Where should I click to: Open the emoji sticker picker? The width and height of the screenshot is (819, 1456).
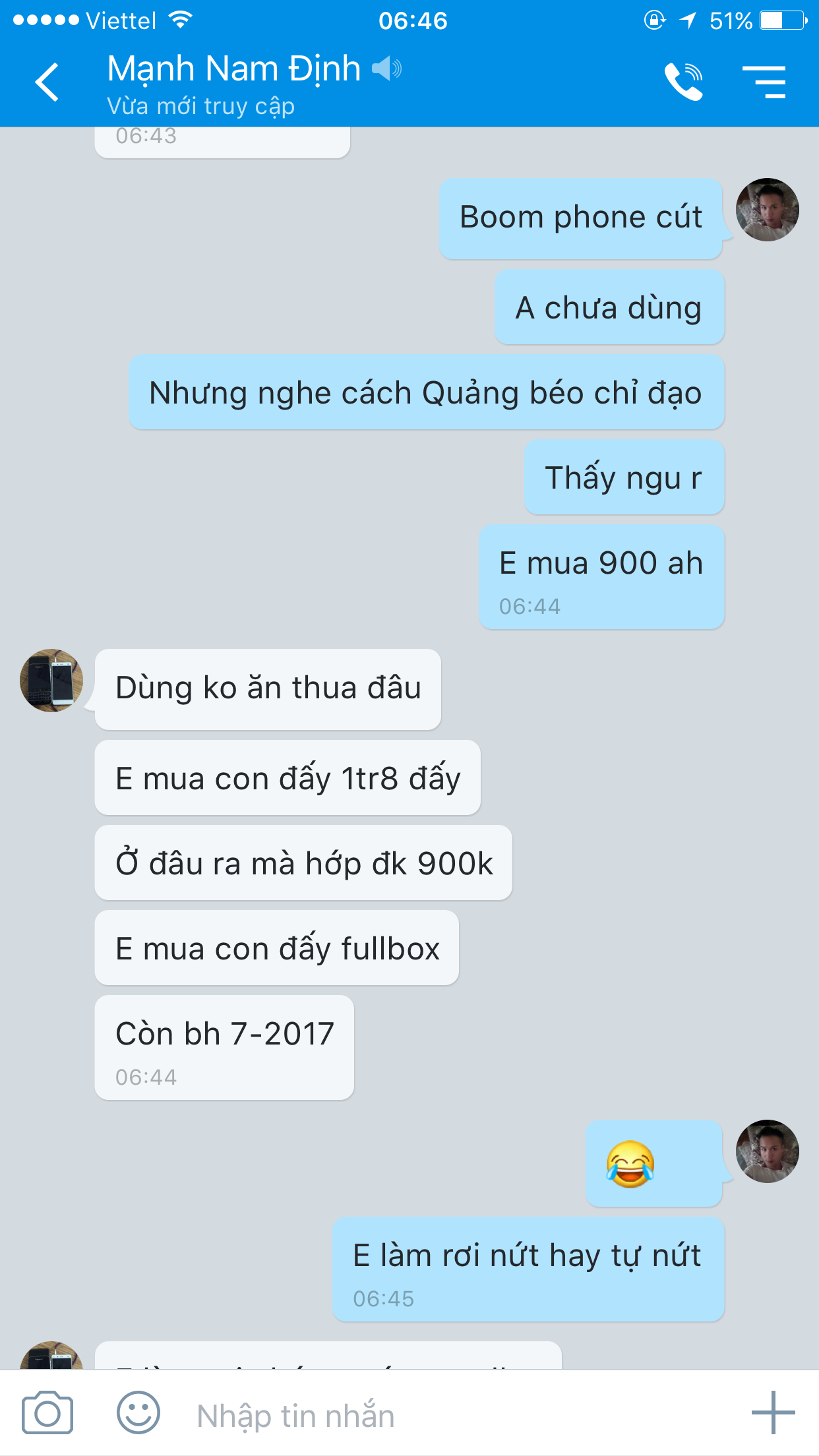(x=138, y=1413)
